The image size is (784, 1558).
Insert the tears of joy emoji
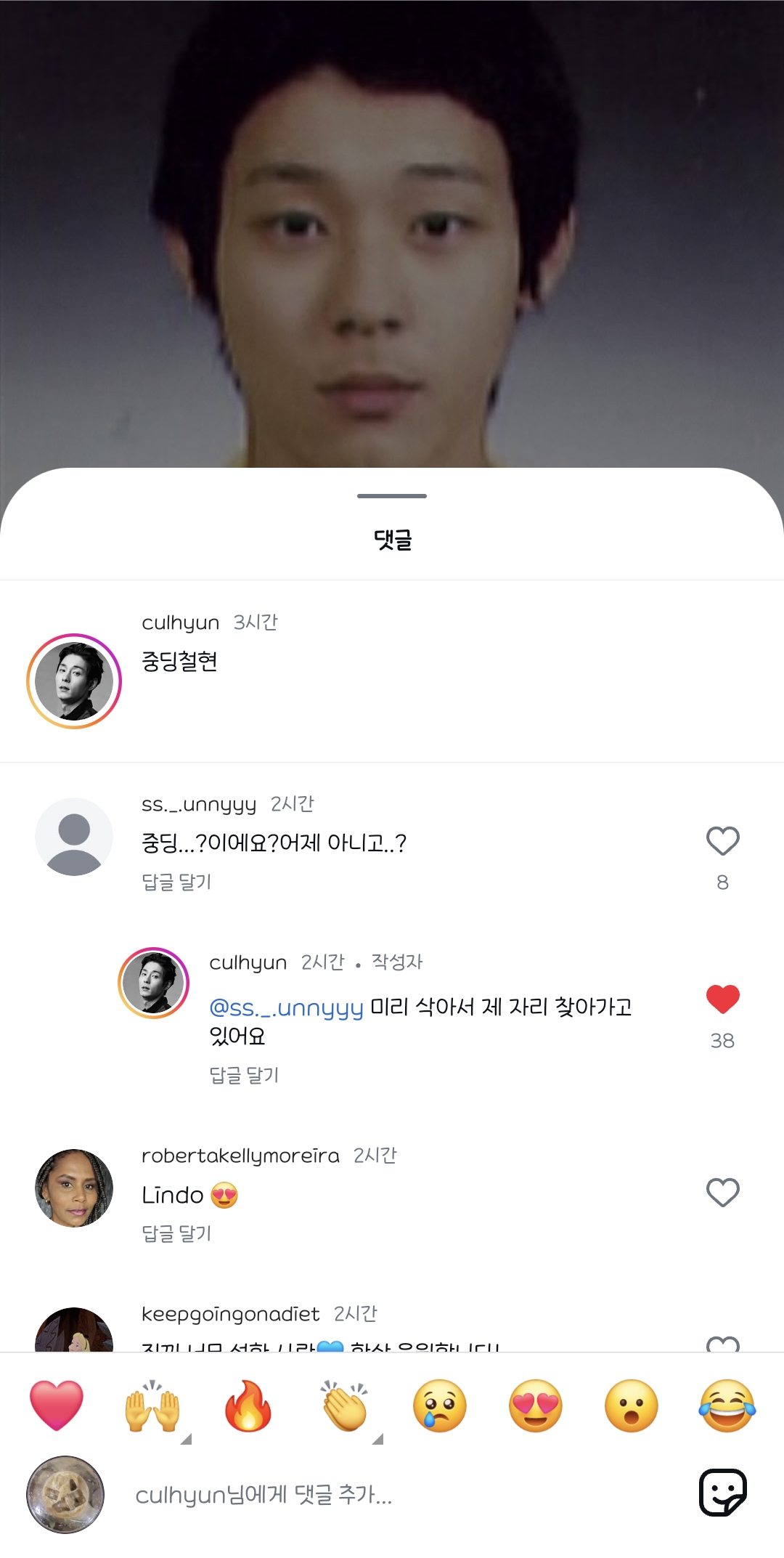[x=727, y=1405]
